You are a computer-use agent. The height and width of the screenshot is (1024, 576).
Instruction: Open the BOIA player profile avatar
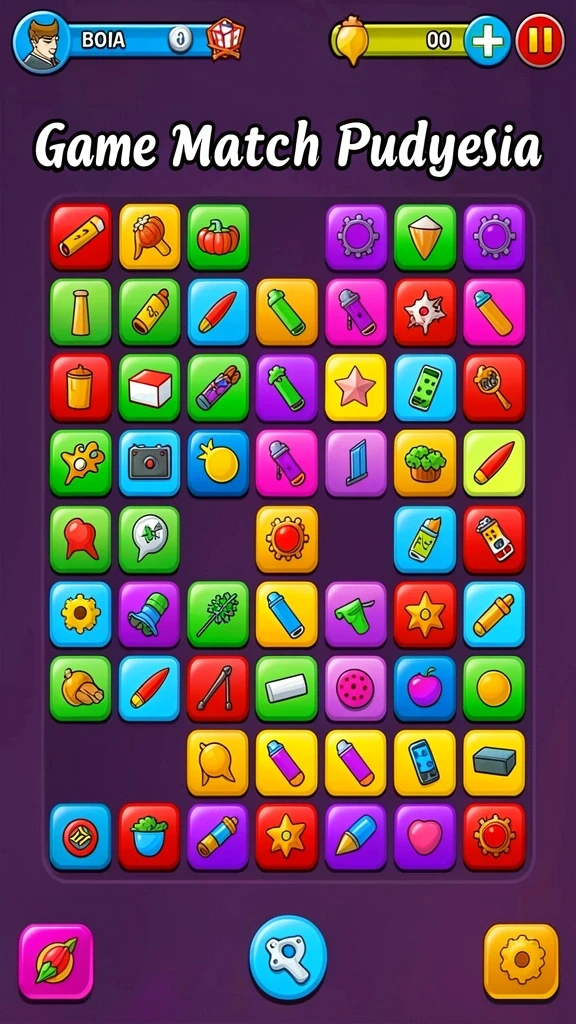(42, 41)
